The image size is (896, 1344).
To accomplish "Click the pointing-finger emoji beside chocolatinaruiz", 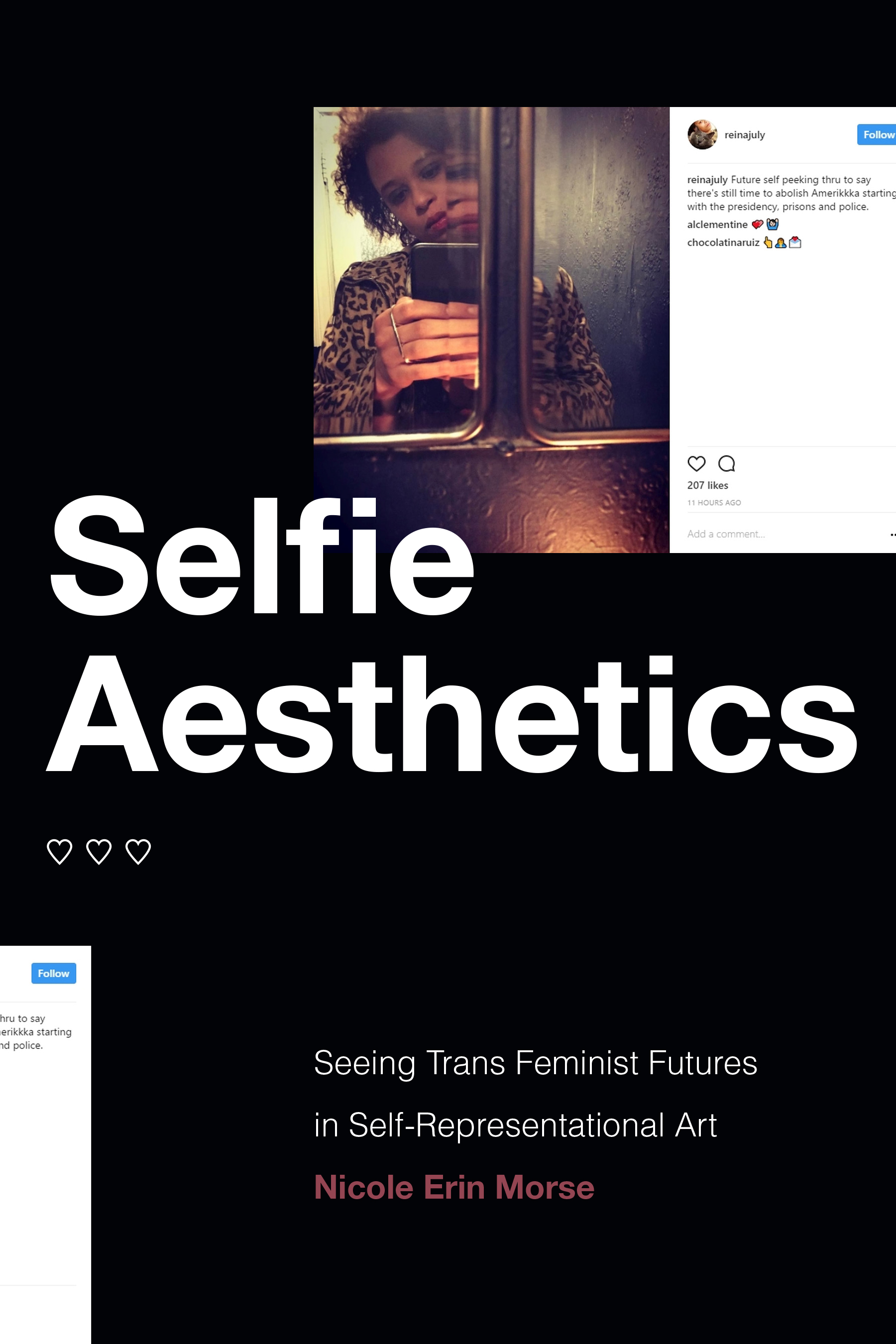I will coord(768,242).
